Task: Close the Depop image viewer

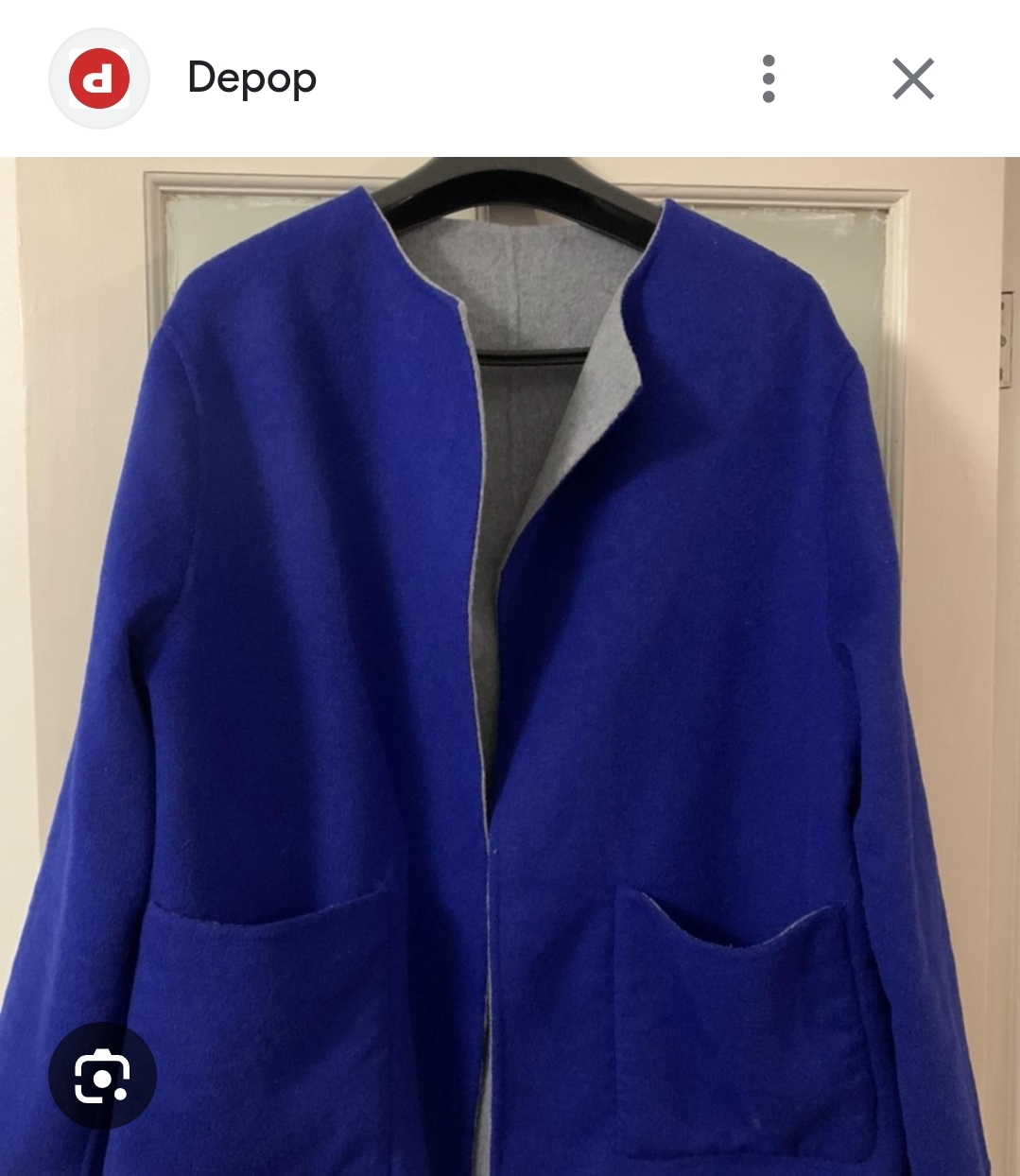Action: [x=912, y=78]
